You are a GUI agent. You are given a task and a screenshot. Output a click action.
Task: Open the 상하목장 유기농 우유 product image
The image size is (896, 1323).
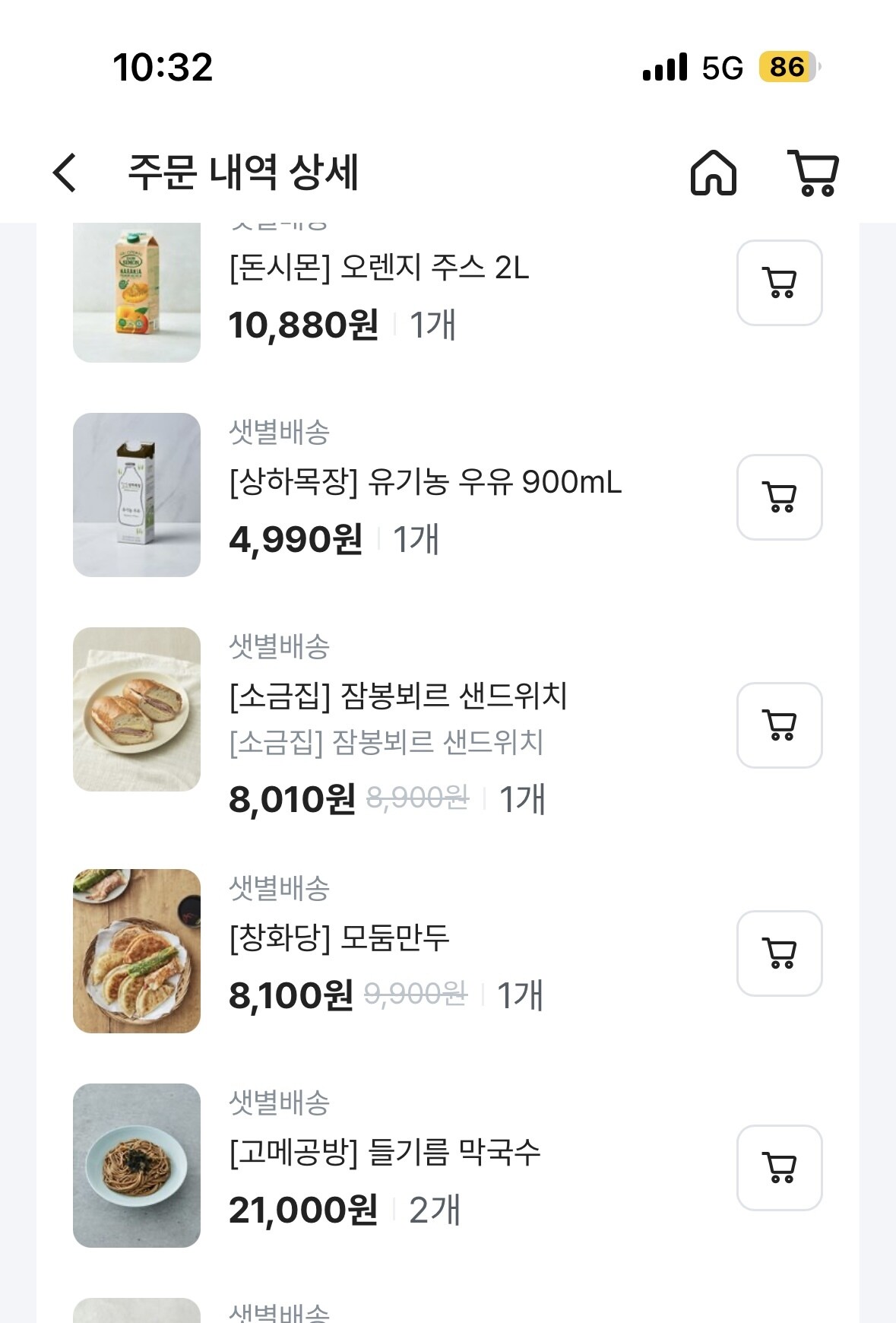137,495
